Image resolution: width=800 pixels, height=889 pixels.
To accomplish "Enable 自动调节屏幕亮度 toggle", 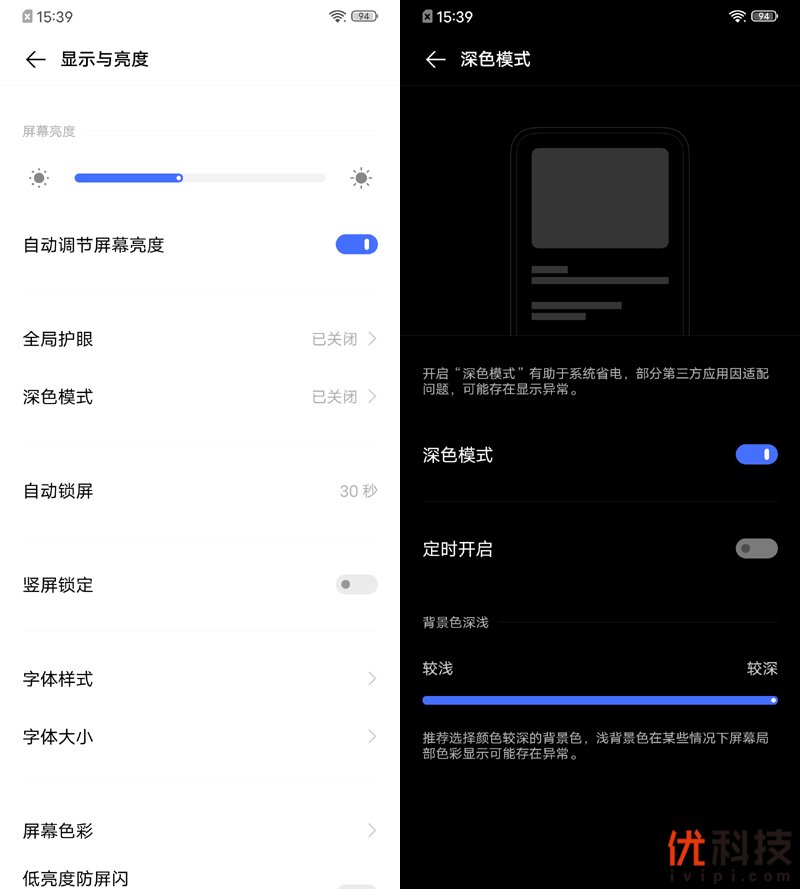I will [x=356, y=244].
